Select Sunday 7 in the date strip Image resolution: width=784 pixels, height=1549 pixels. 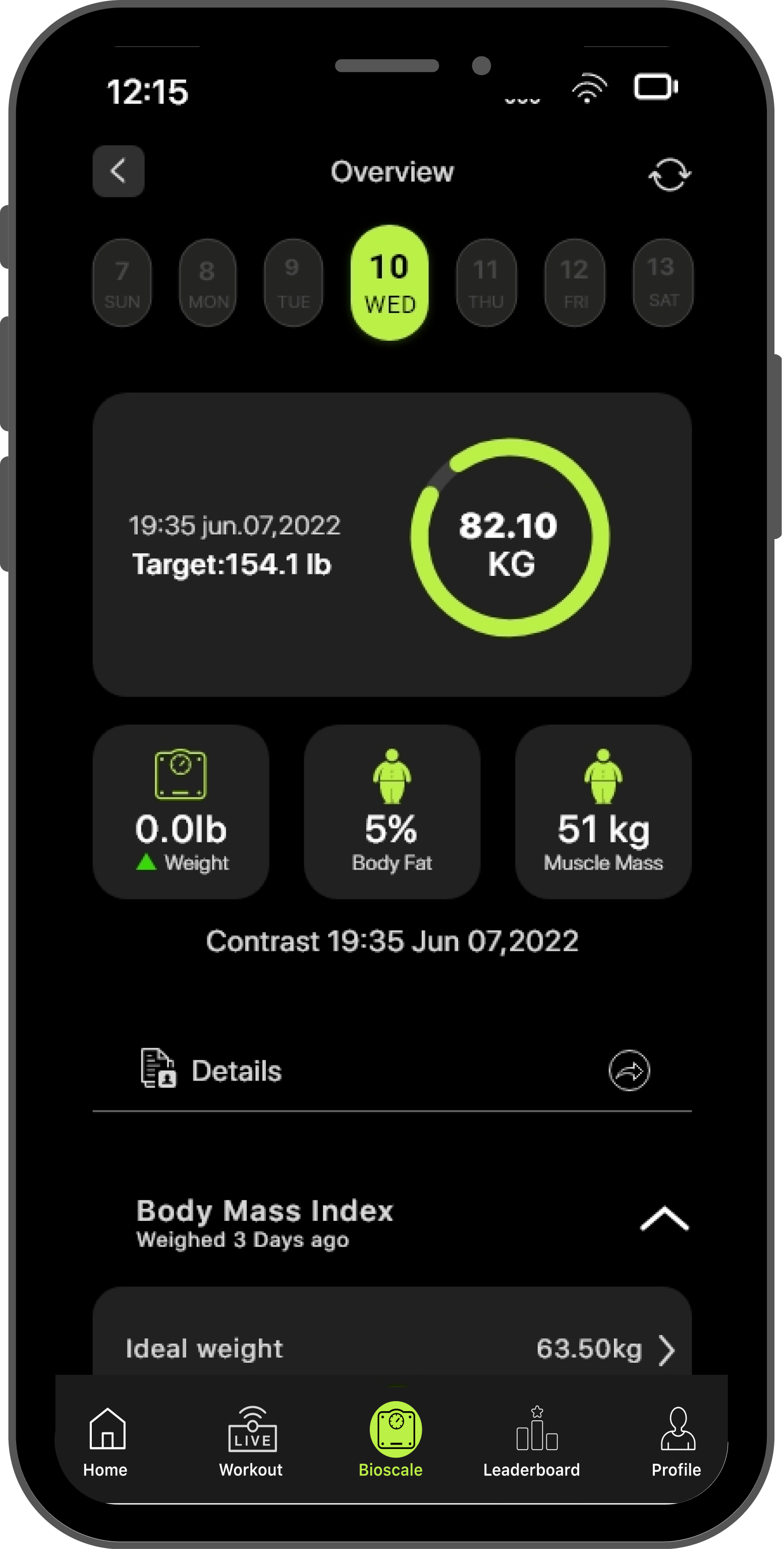coord(122,283)
